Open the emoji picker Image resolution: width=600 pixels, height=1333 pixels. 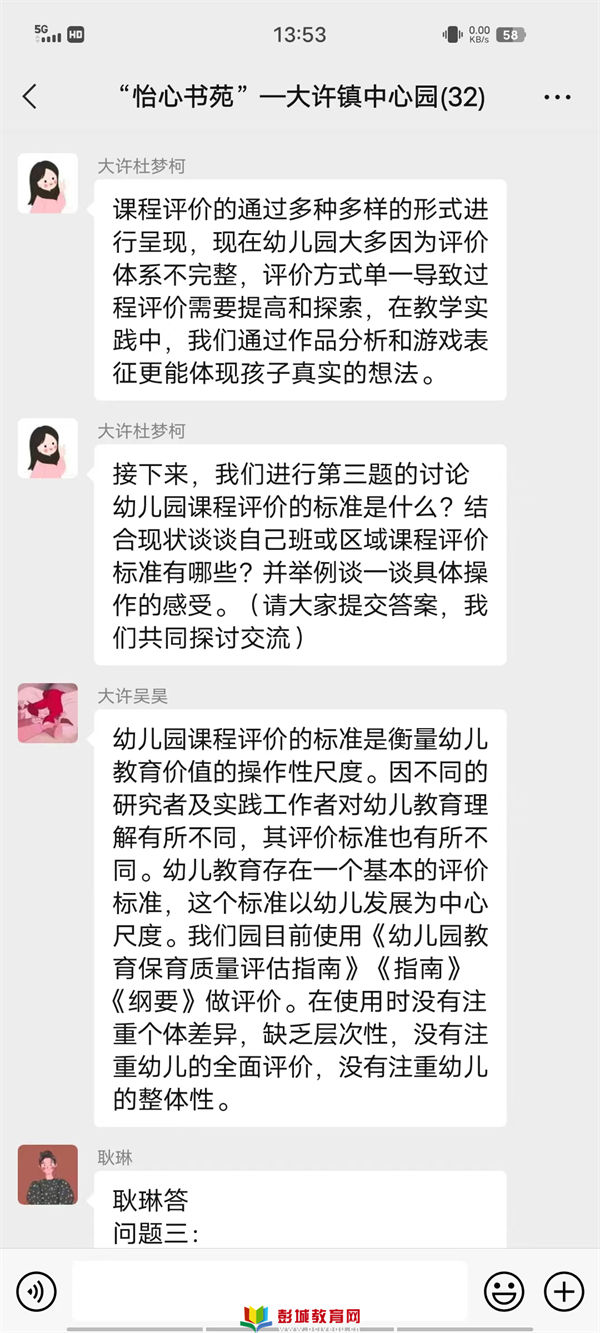[x=504, y=1291]
